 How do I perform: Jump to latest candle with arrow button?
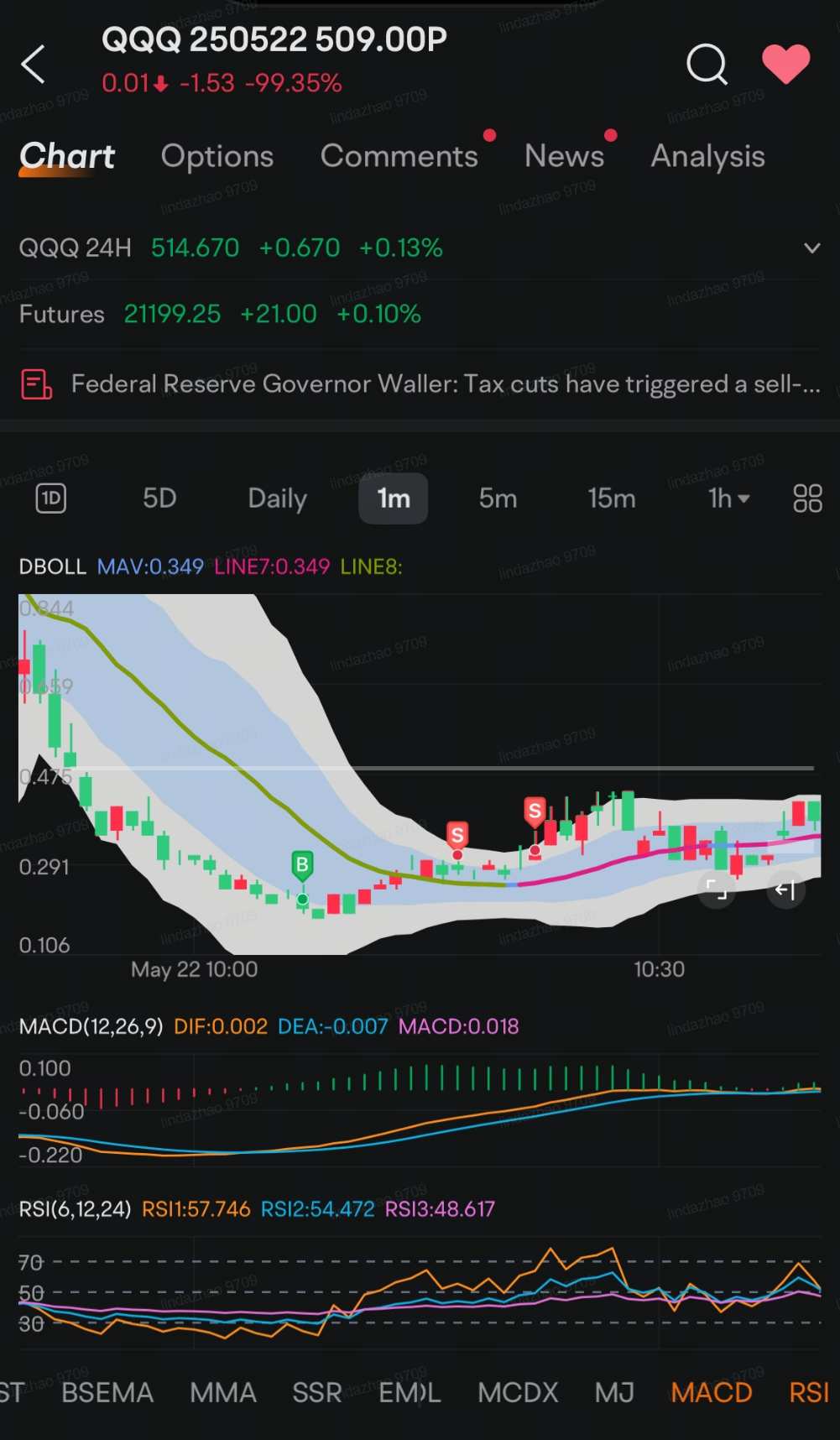[785, 890]
